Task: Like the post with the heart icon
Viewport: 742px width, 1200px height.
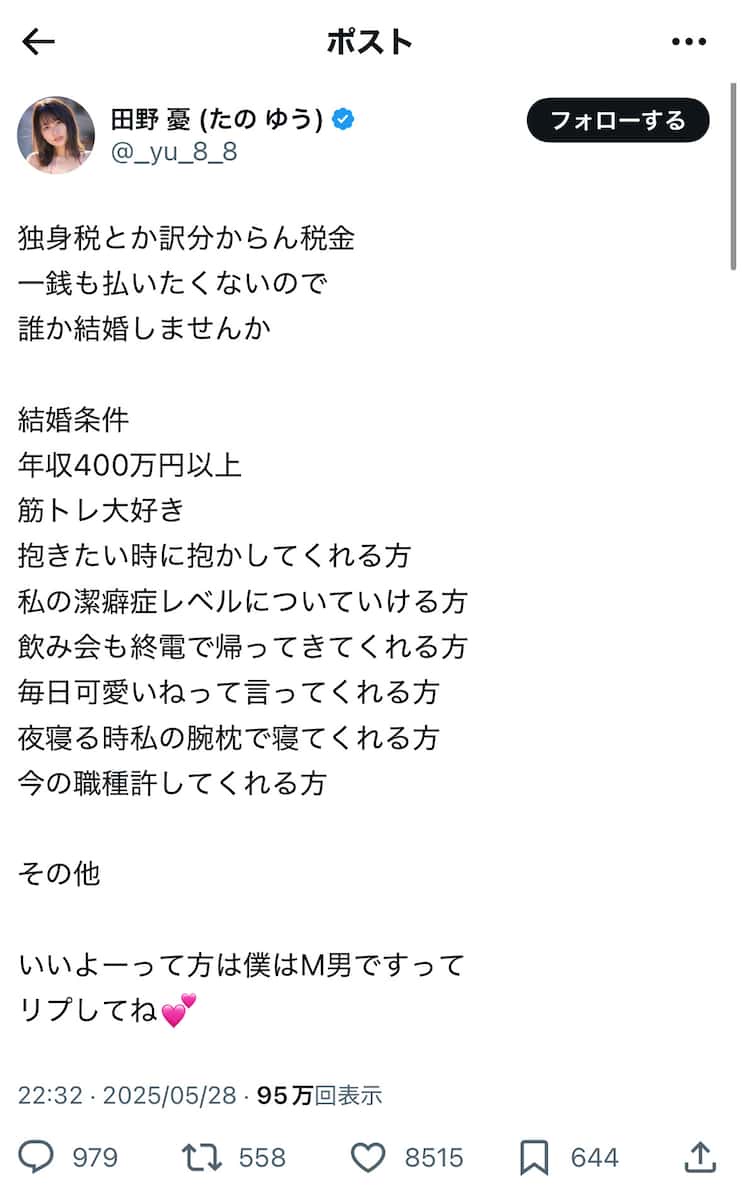Action: coord(368,1158)
